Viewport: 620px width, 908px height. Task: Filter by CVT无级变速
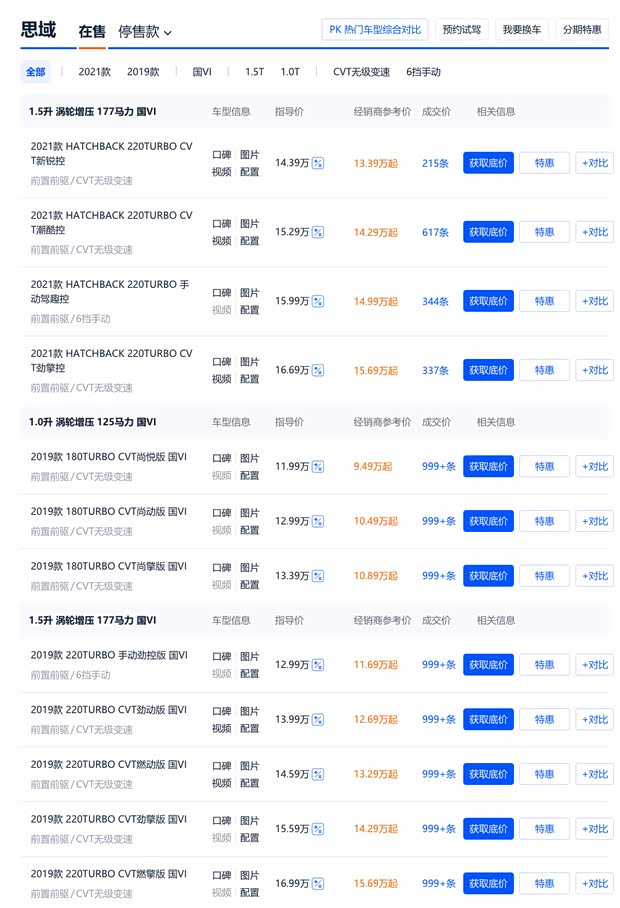click(362, 72)
